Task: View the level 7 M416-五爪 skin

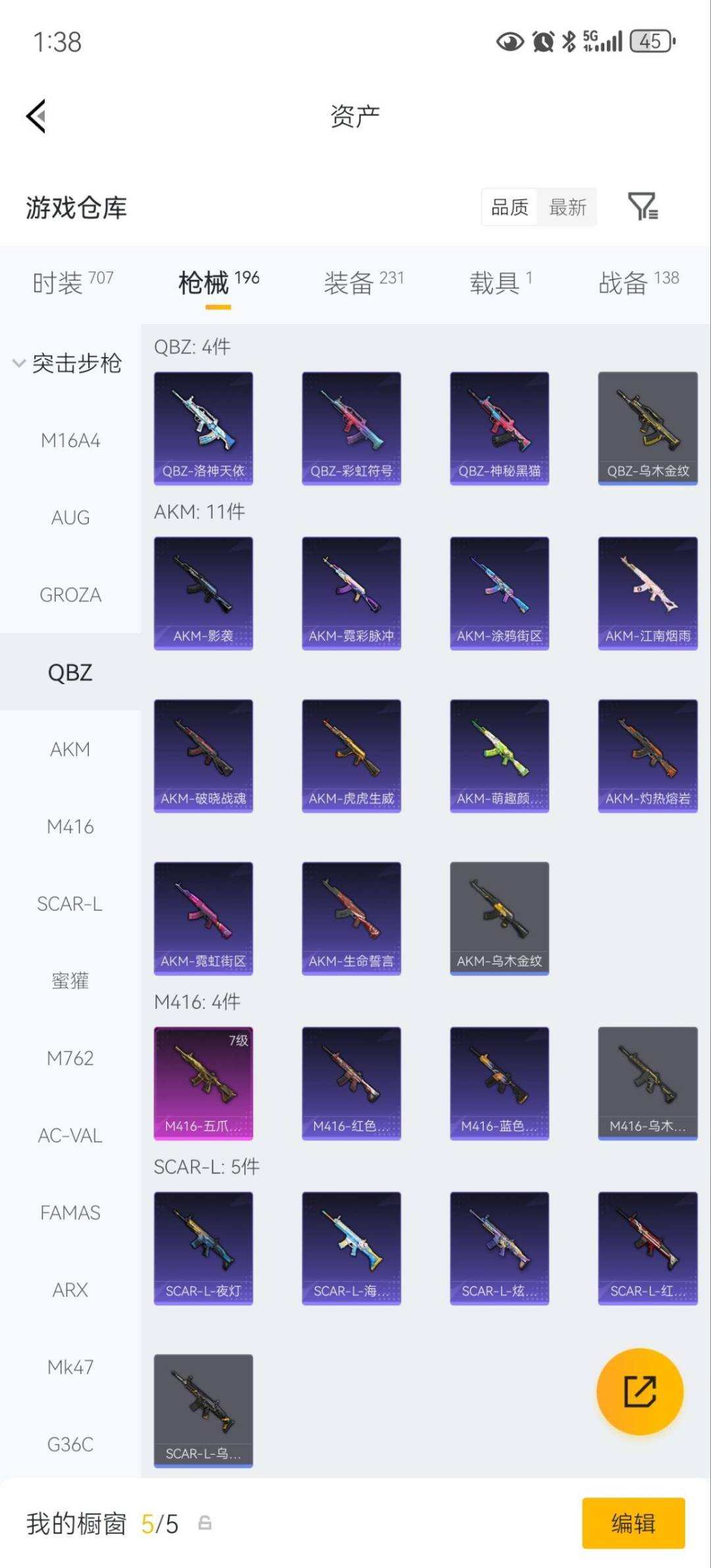Action: [203, 1083]
